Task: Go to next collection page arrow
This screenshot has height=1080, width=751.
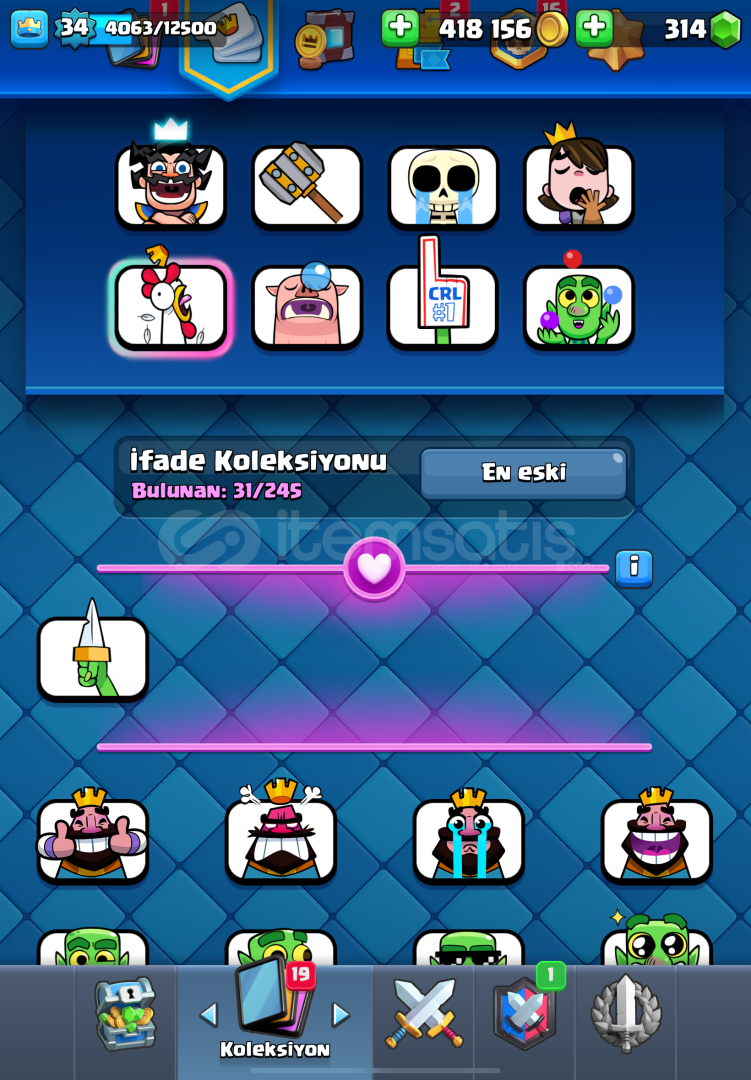Action: [341, 1015]
